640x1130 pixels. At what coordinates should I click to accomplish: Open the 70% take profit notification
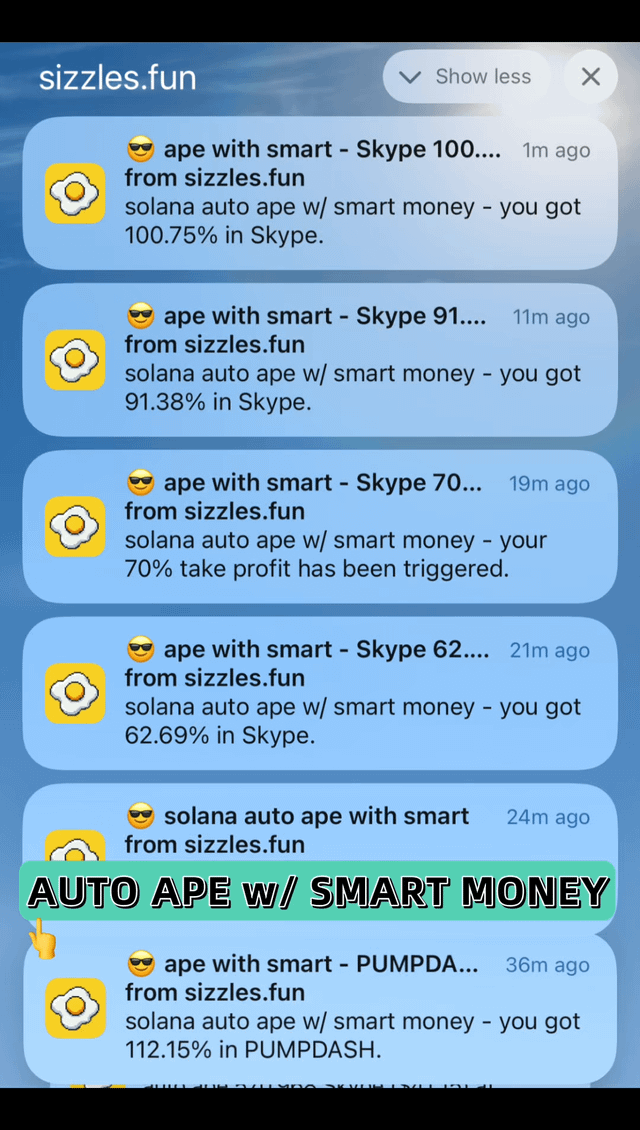pyautogui.click(x=320, y=527)
